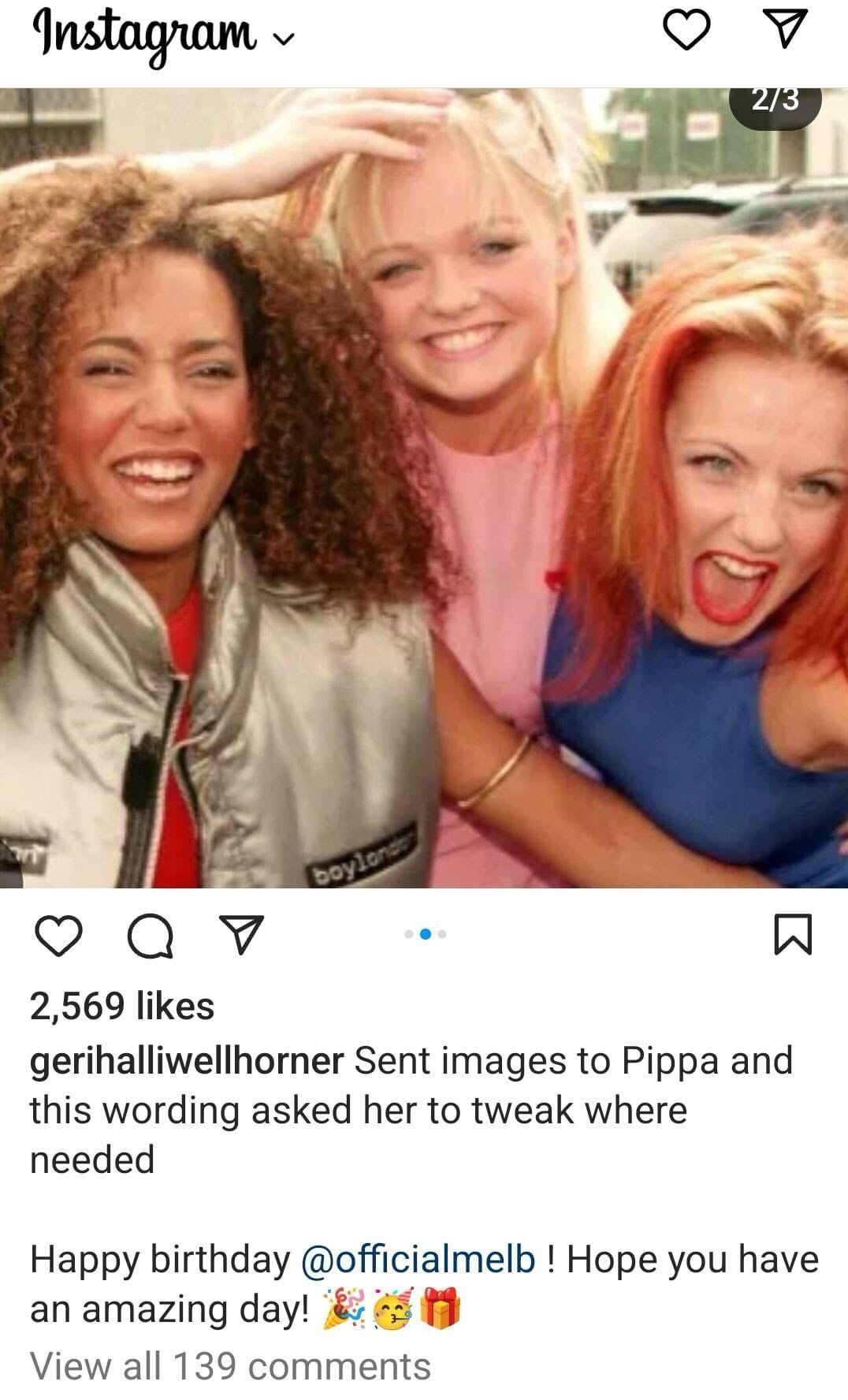Screen dimensions: 848x1400
Task: View who liked: 2,569 likes
Action: click(122, 1007)
